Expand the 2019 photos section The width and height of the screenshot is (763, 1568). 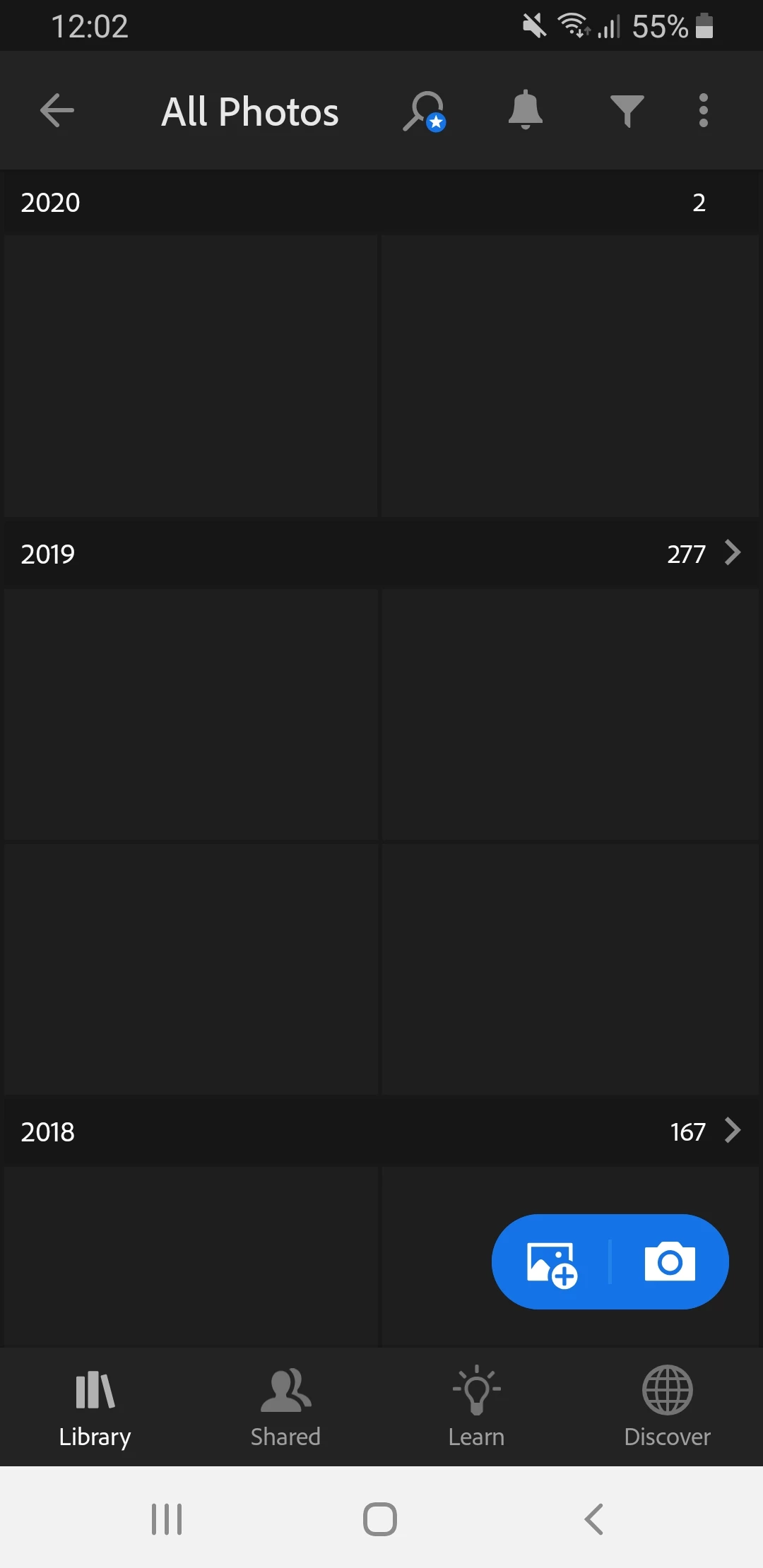point(733,553)
